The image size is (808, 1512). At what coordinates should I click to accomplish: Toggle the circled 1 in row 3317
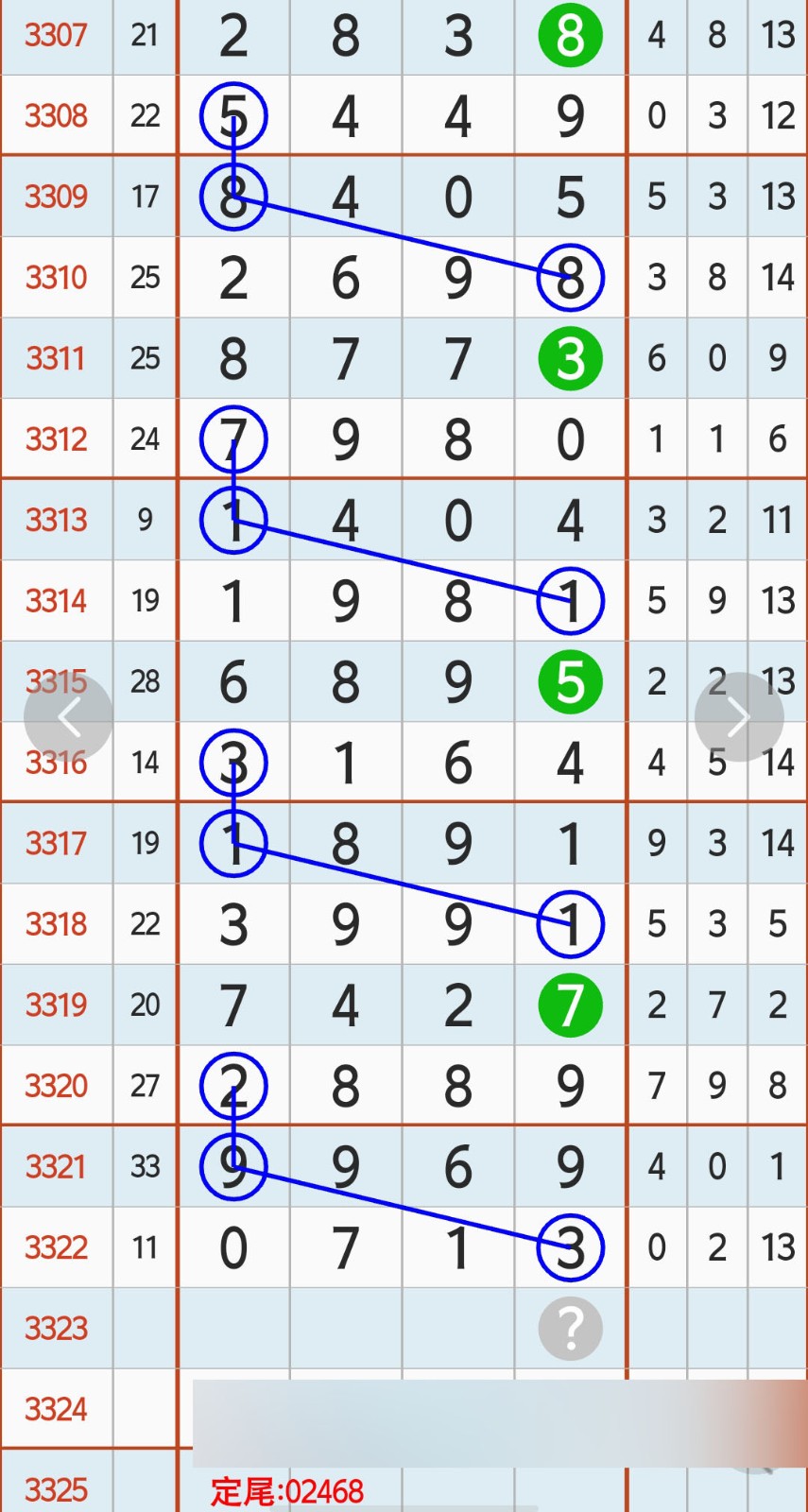tap(233, 843)
